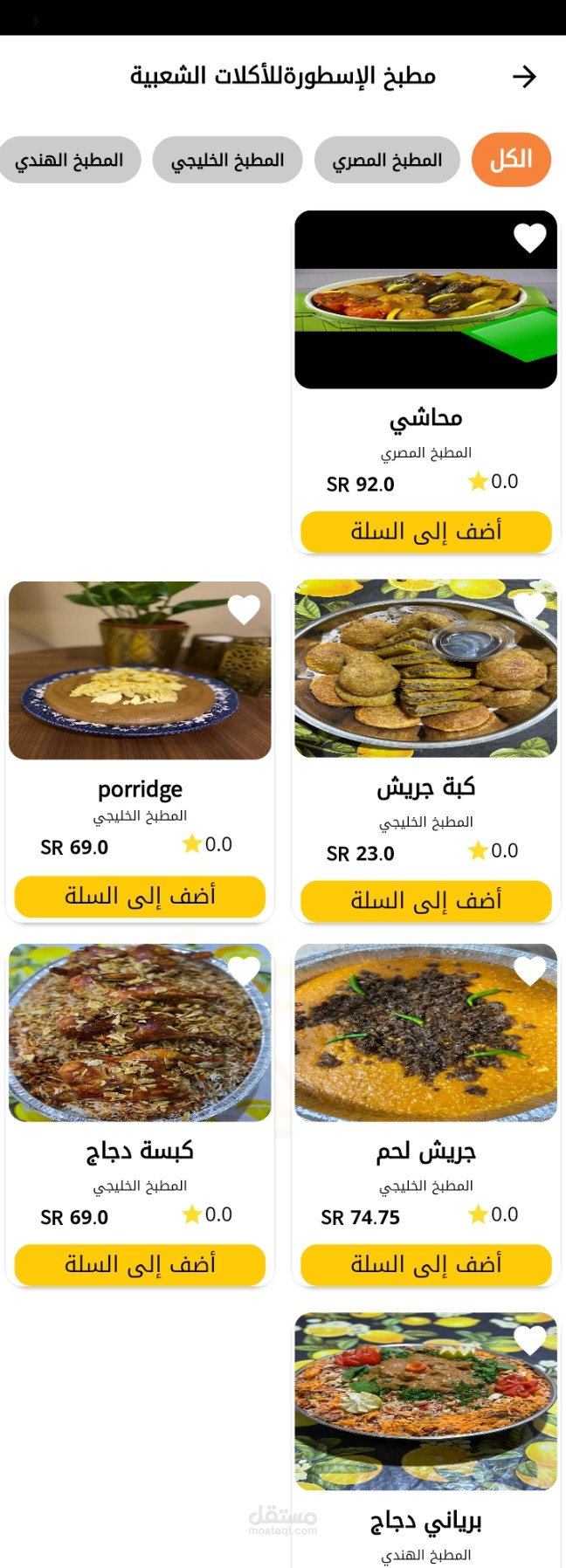Viewport: 566px width, 1568px height.
Task: Add كبسة دجاج to the cart
Action: tap(140, 1264)
